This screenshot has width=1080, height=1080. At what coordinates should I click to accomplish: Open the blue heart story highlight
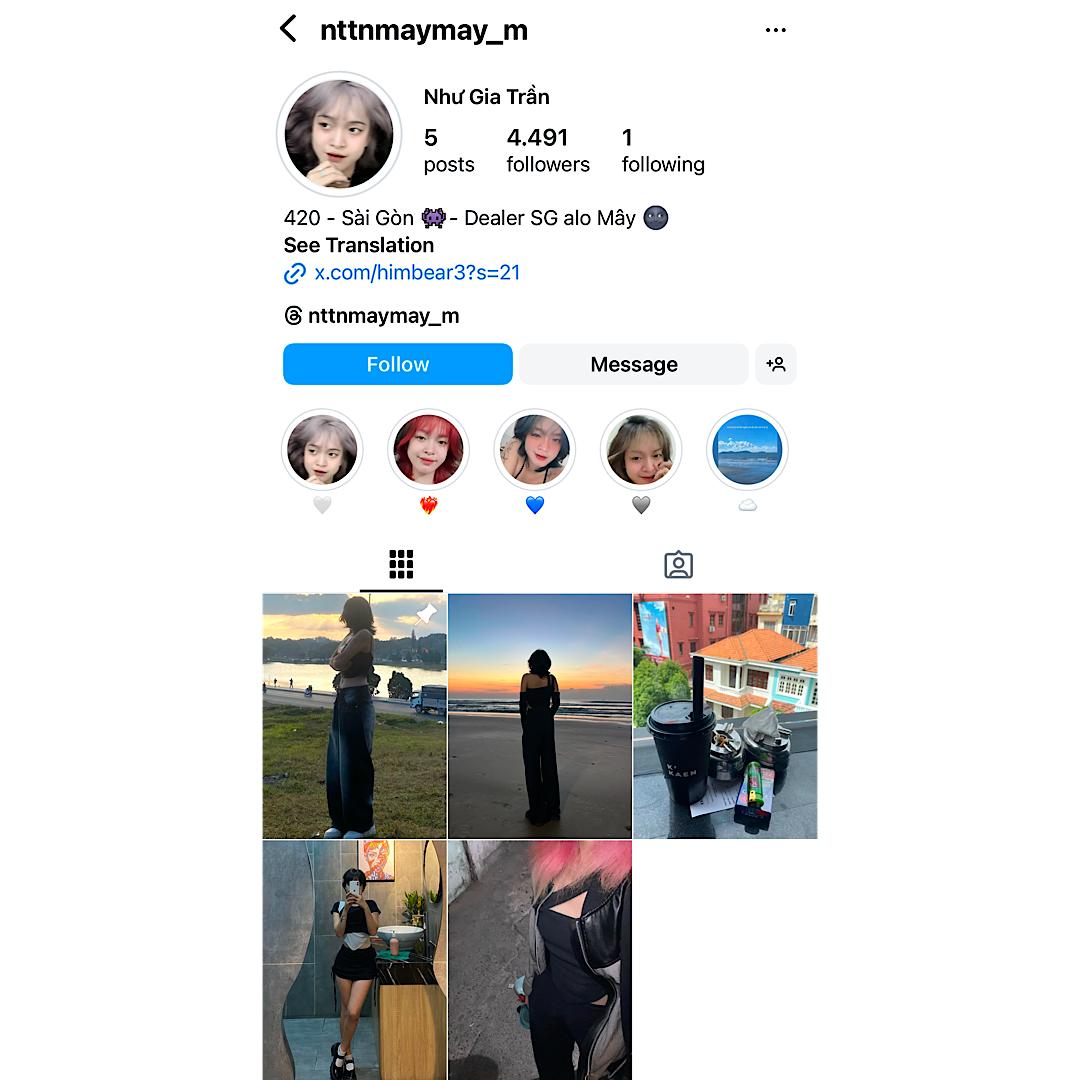coord(535,450)
